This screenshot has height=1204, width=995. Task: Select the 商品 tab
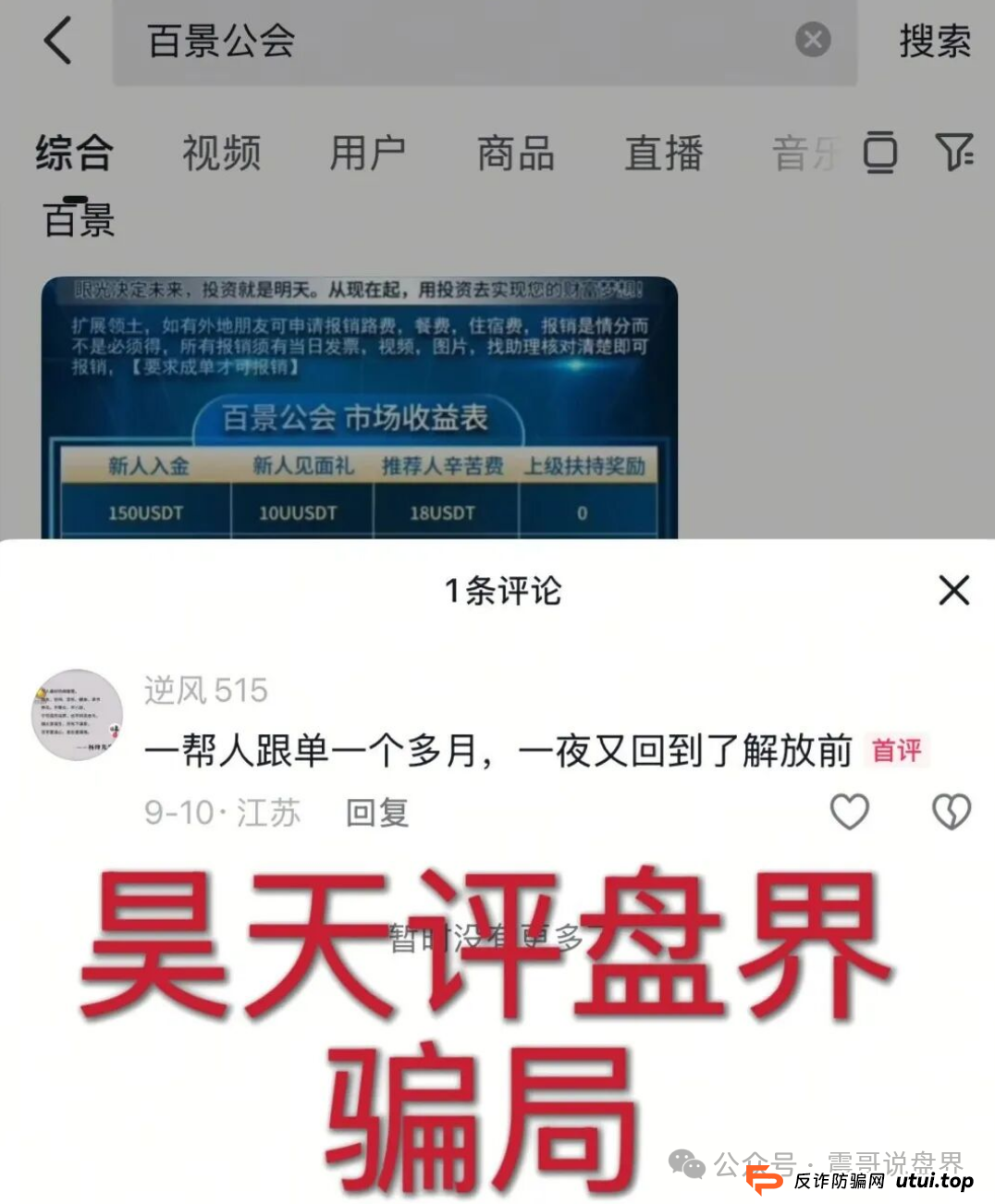click(x=515, y=153)
